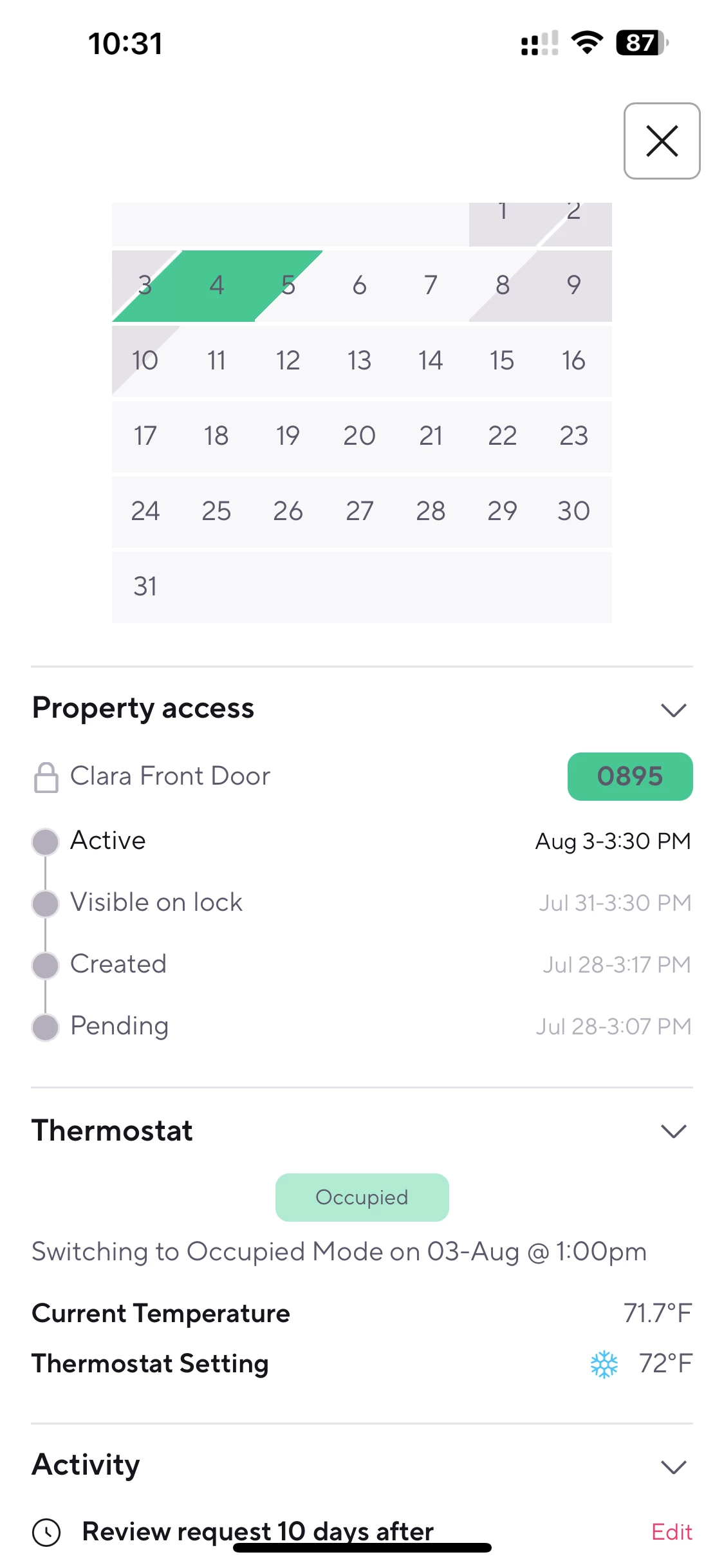Collapse the Activity section
The height and width of the screenshot is (1568, 724).
point(674,1467)
